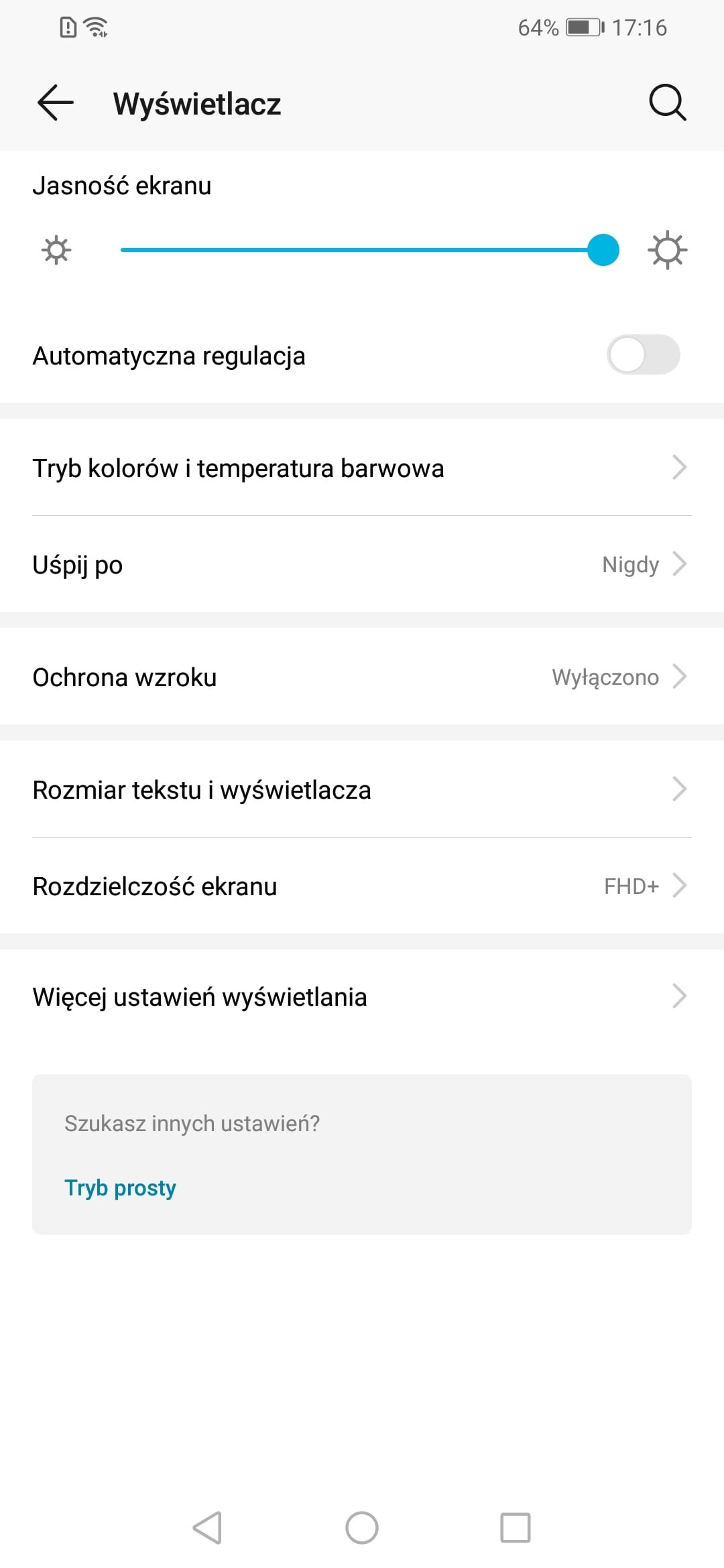The height and width of the screenshot is (1568, 724).
Task: Open Rozdzielczość ekranu row
Action: click(362, 886)
